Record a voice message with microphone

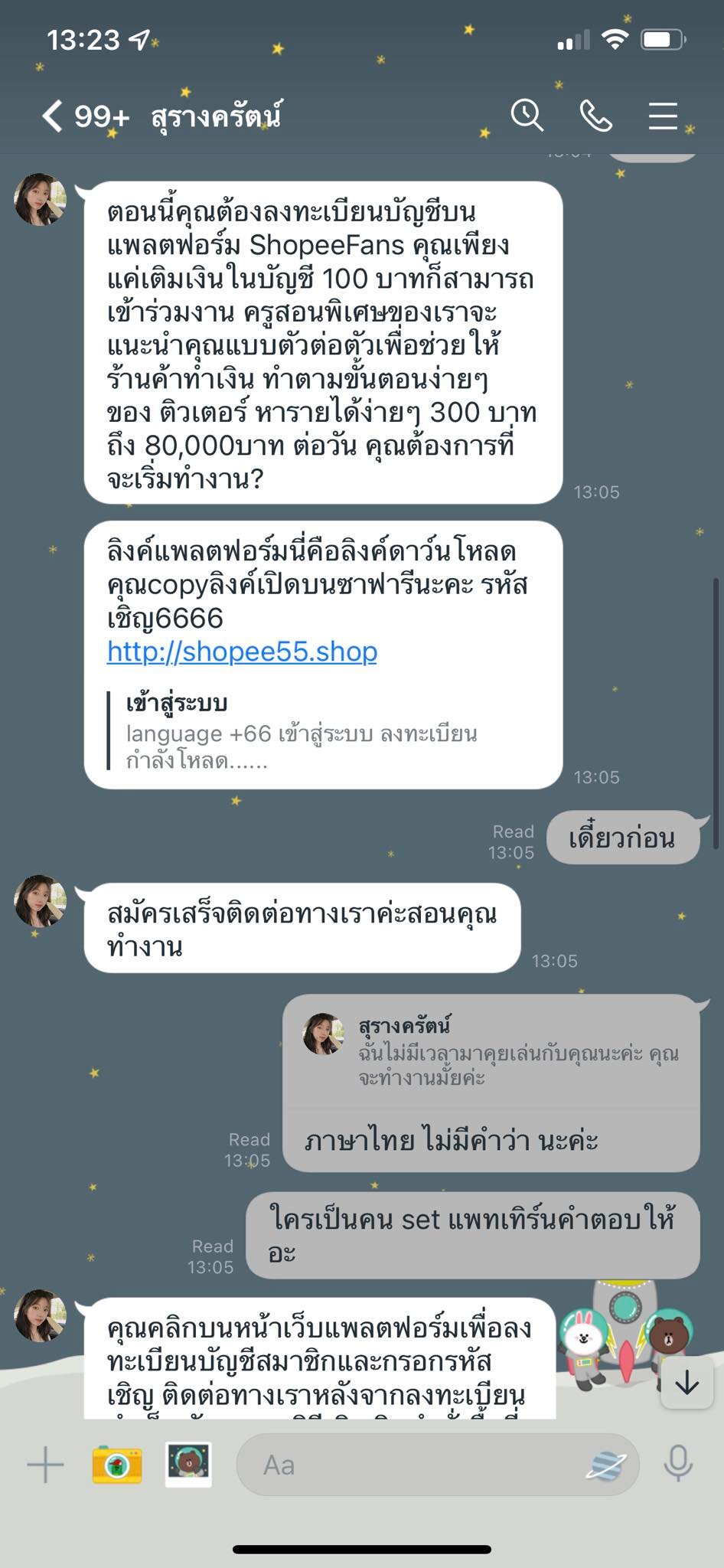tap(678, 1465)
